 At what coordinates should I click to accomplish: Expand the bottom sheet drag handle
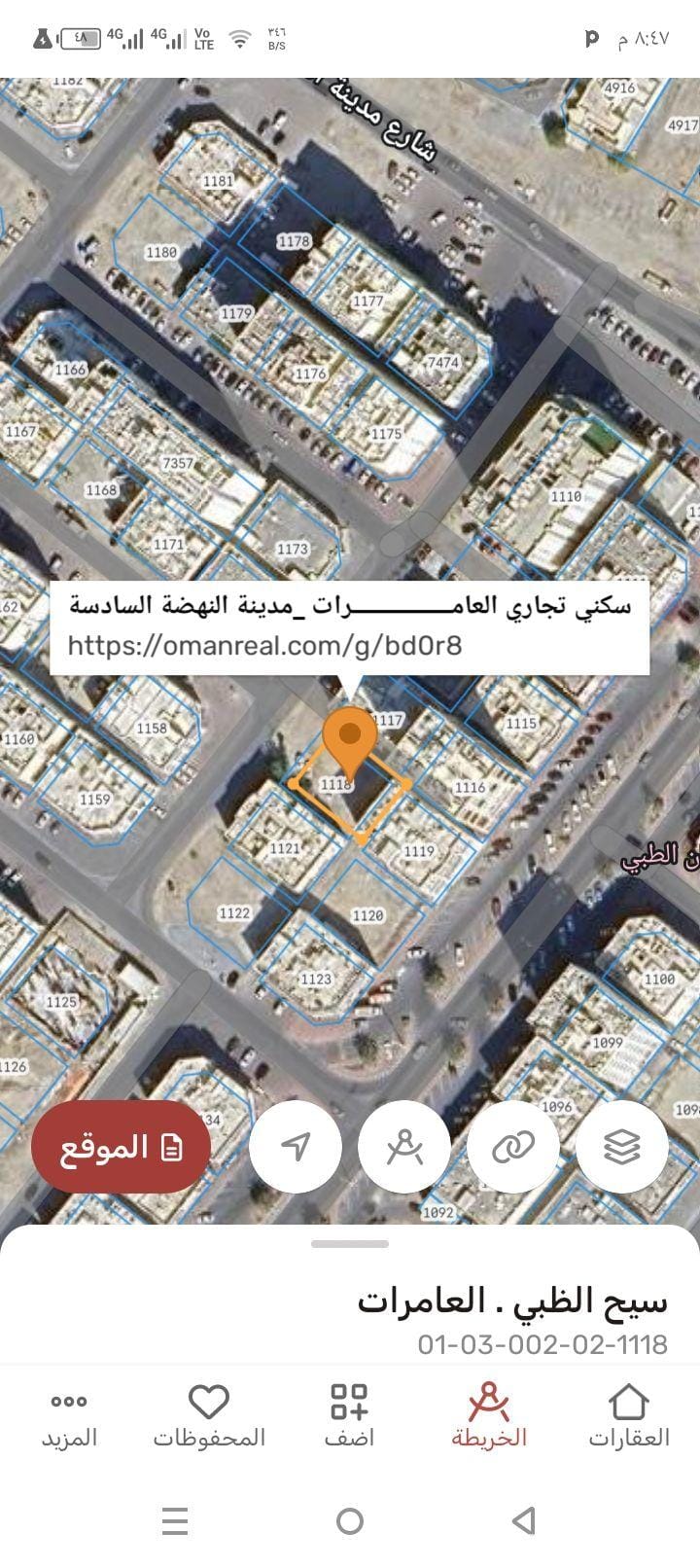click(x=350, y=1241)
